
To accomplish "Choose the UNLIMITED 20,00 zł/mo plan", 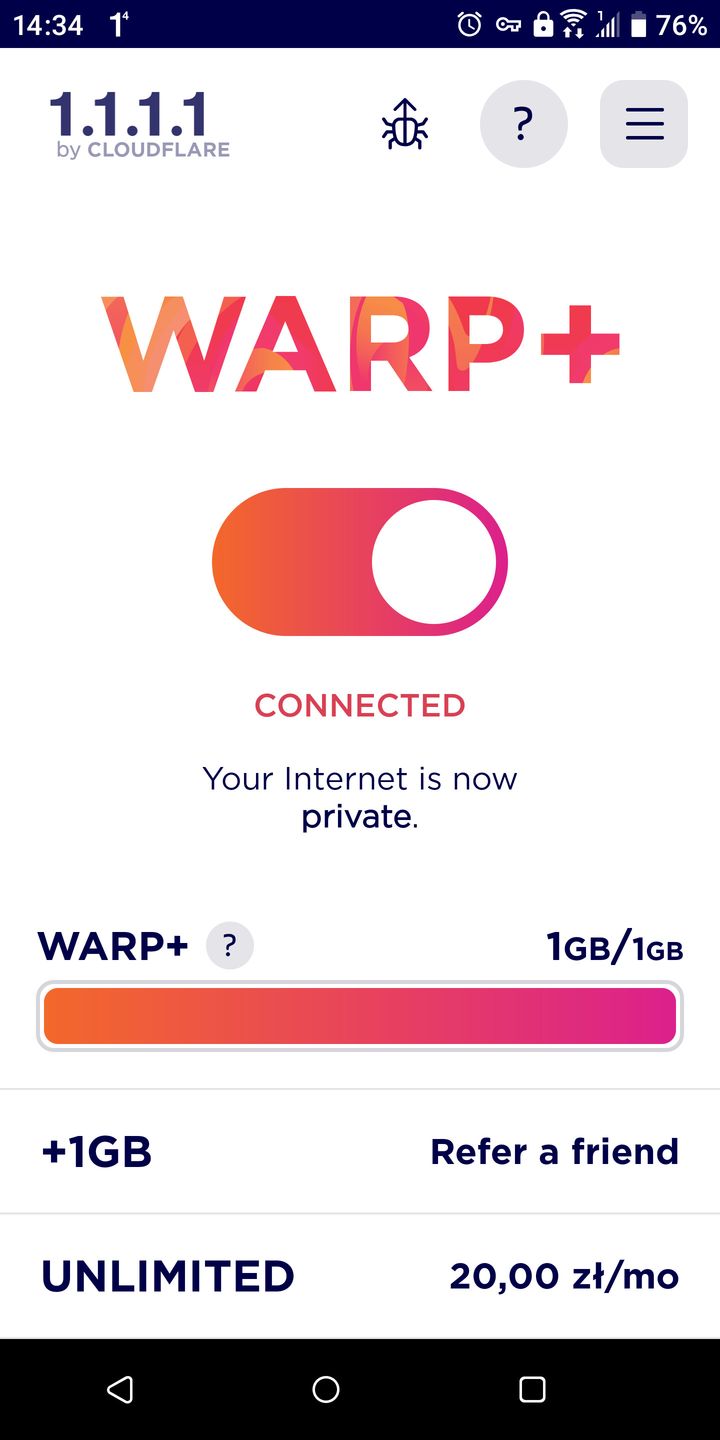I will click(360, 1276).
